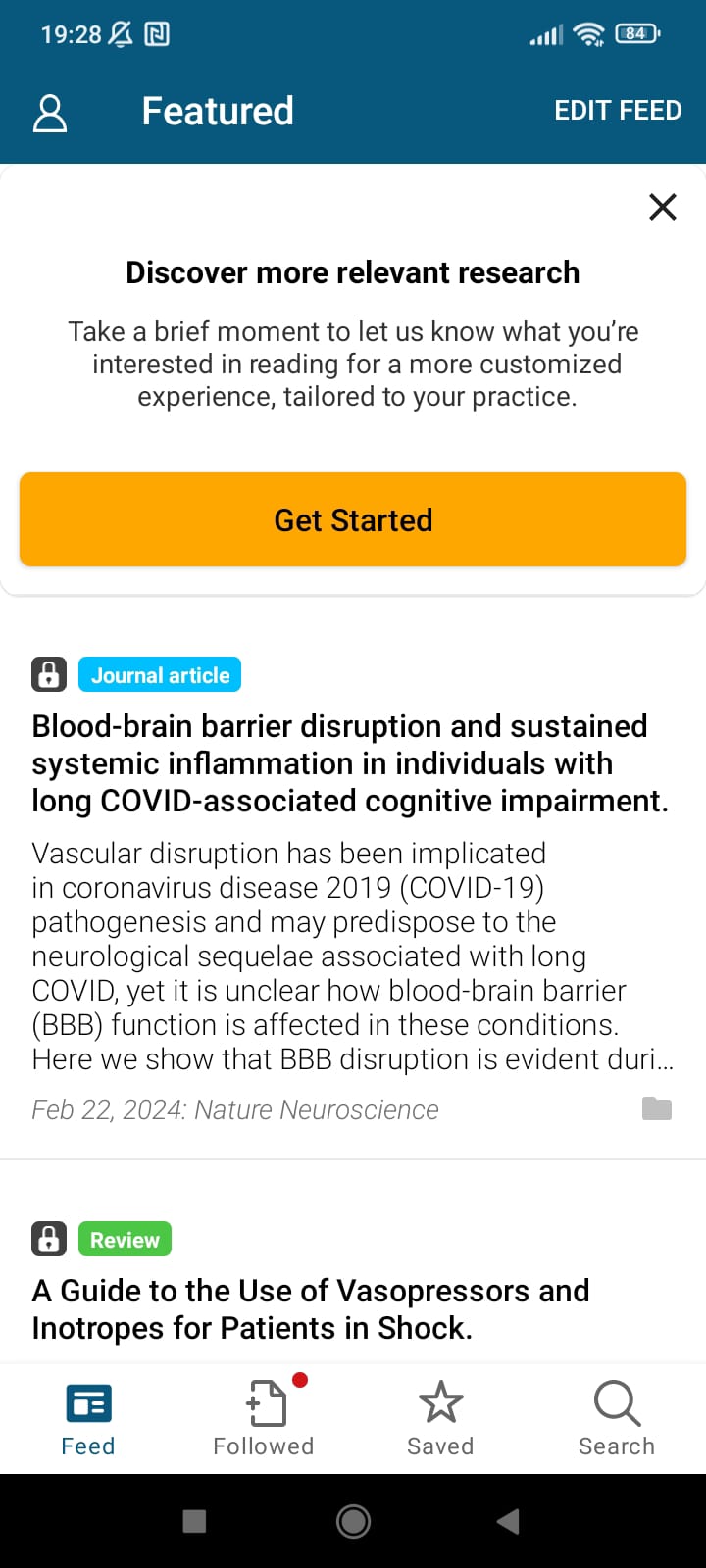Screen dimensions: 706x1568
Task: Open the Vasopressors and Inotropes review
Action: pyautogui.click(x=311, y=1309)
